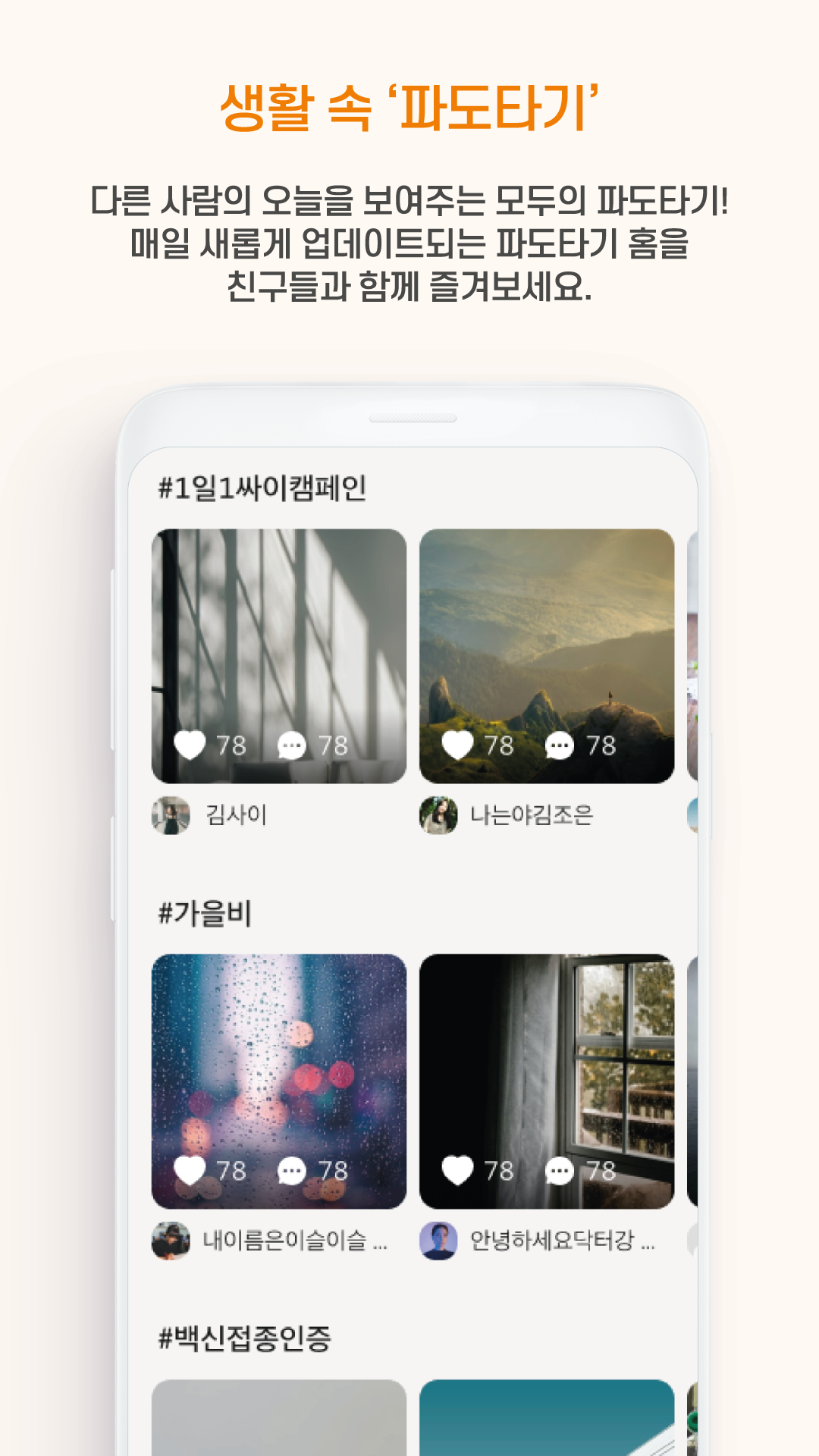Screen dimensions: 819x1456
Task: Open the comment bubble on the mountain photo
Action: pyautogui.click(x=559, y=746)
